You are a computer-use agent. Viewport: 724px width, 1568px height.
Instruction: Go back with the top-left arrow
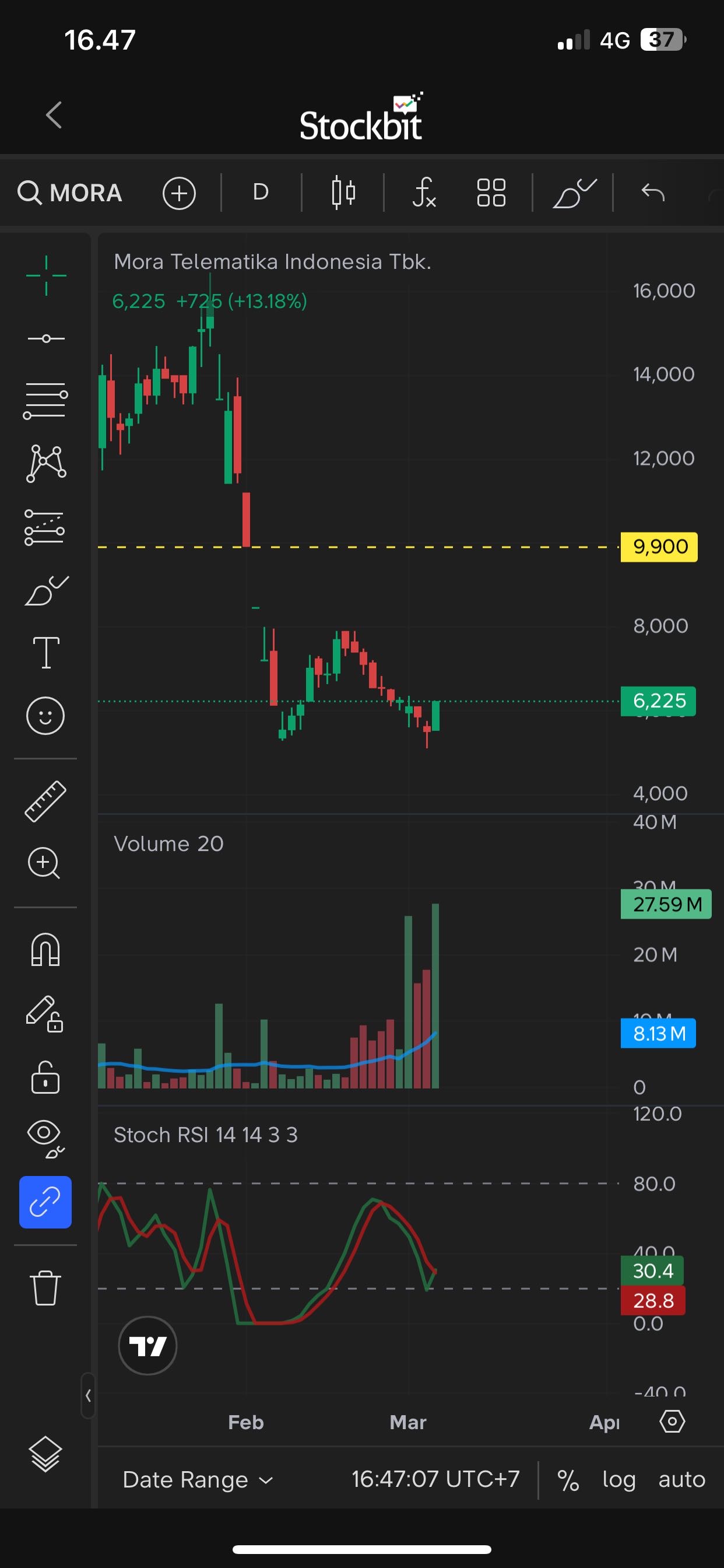54,115
